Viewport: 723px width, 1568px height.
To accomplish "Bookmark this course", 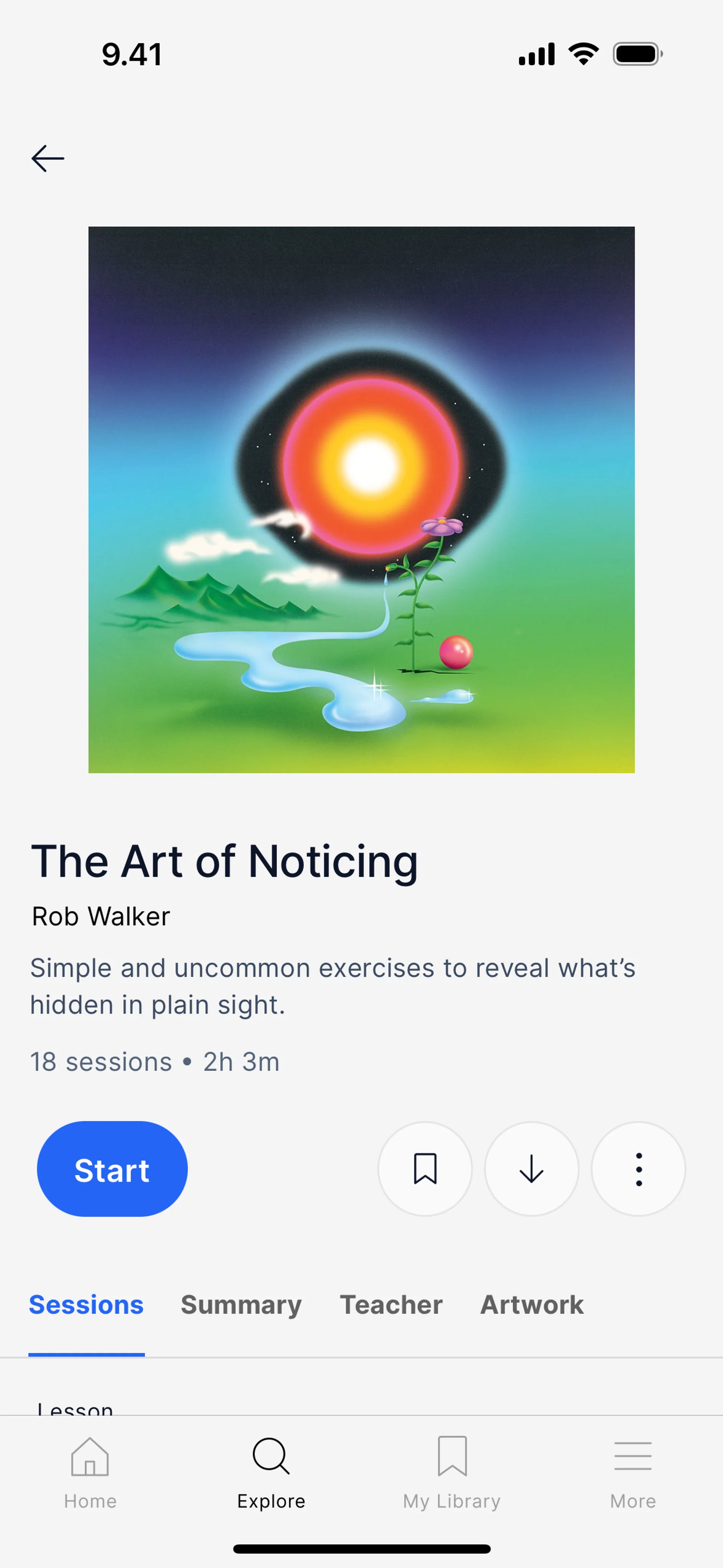I will click(x=425, y=1169).
